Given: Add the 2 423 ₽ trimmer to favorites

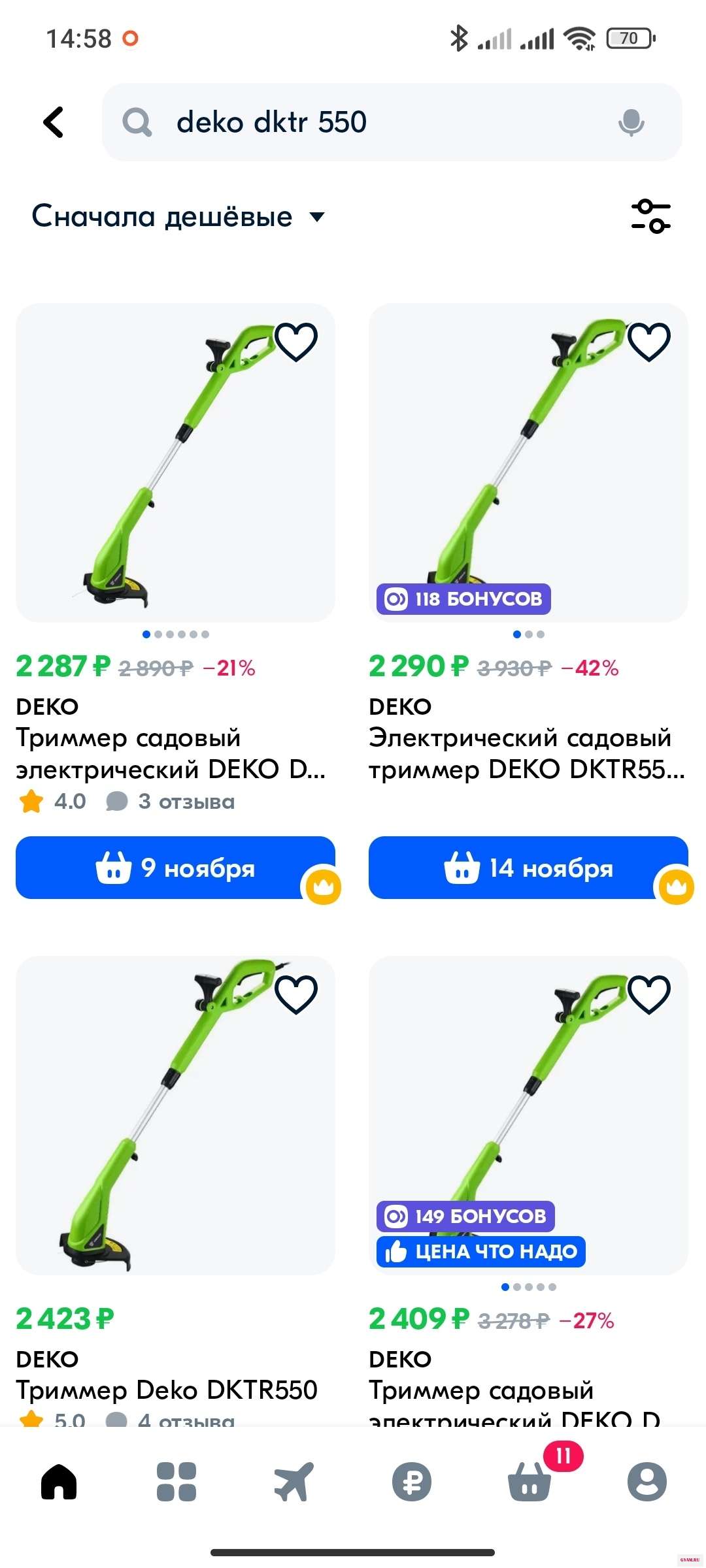Looking at the screenshot, I should pyautogui.click(x=296, y=994).
